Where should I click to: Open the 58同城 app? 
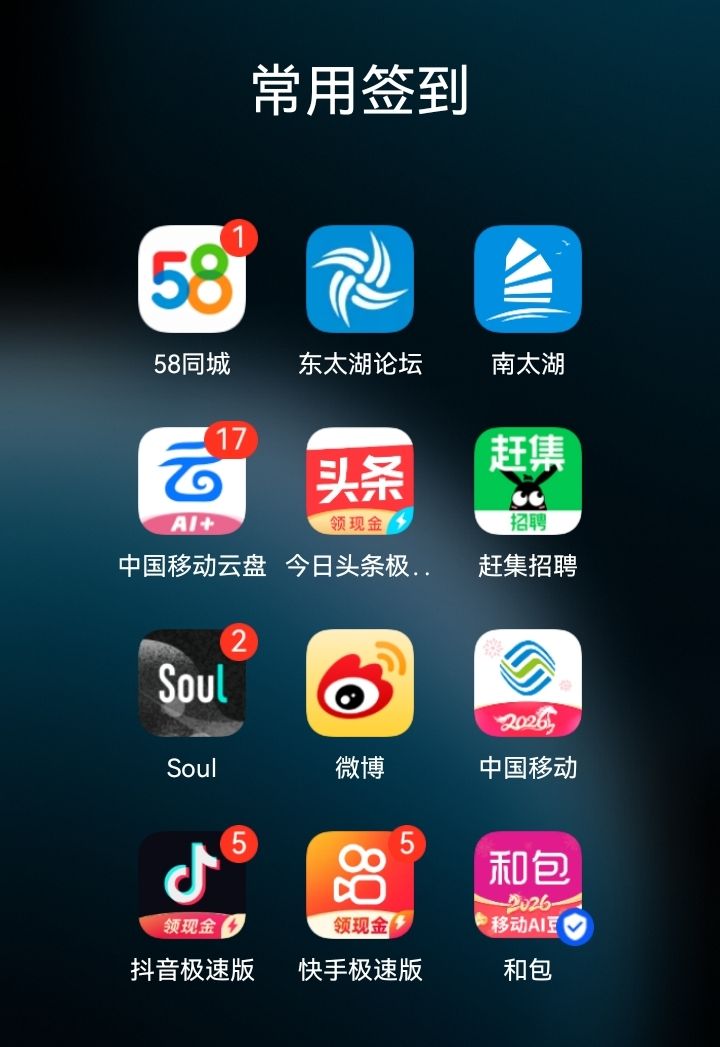[x=192, y=279]
